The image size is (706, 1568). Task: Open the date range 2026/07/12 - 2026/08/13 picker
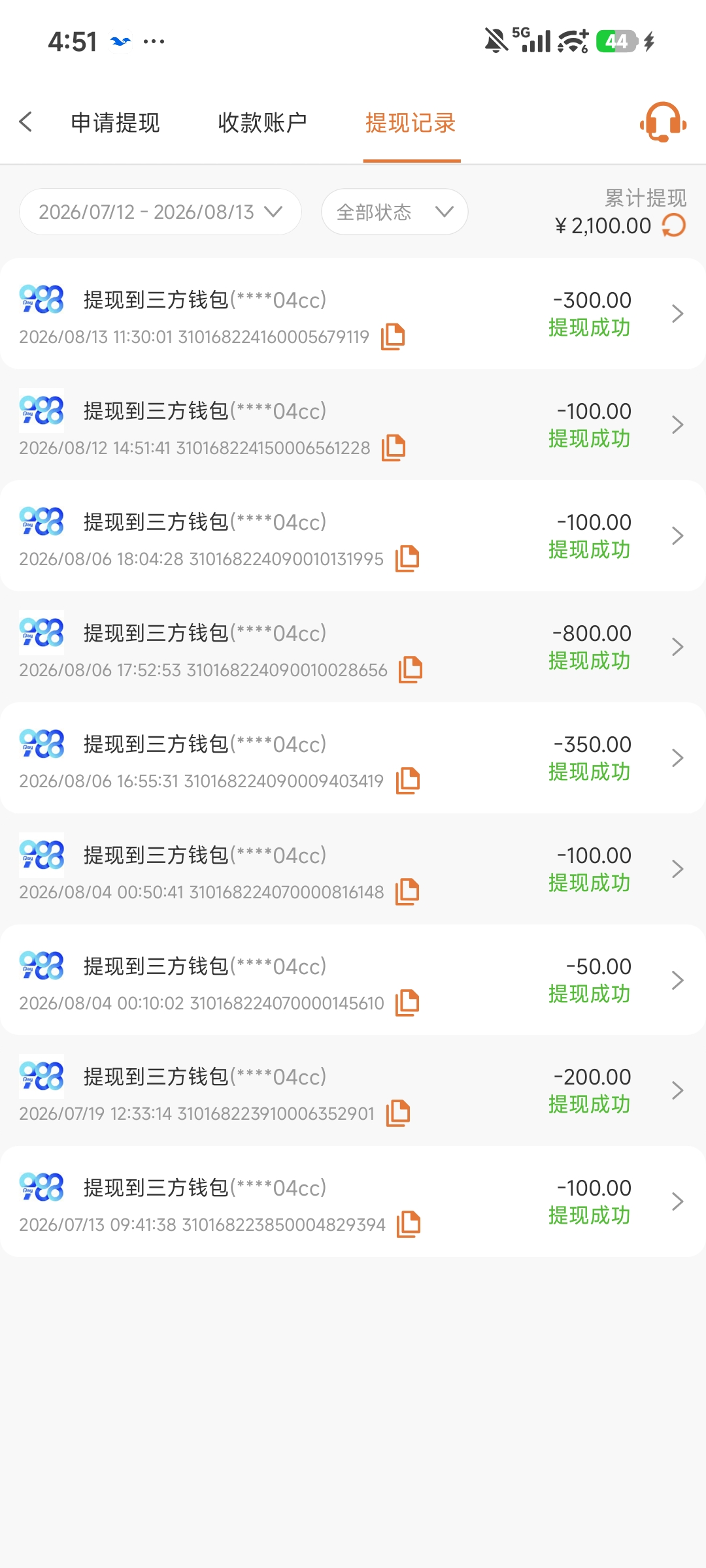tap(160, 212)
